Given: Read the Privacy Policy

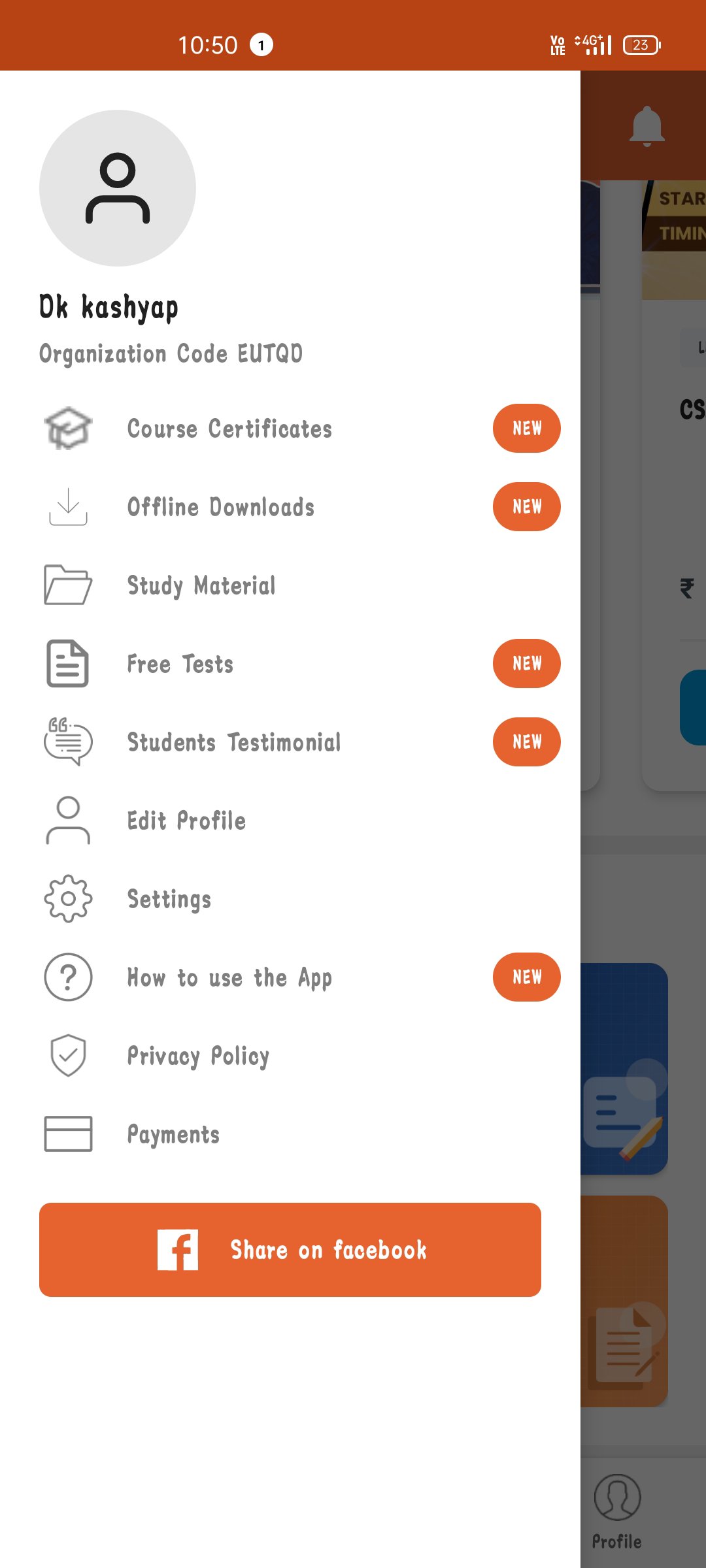Looking at the screenshot, I should [x=198, y=1056].
